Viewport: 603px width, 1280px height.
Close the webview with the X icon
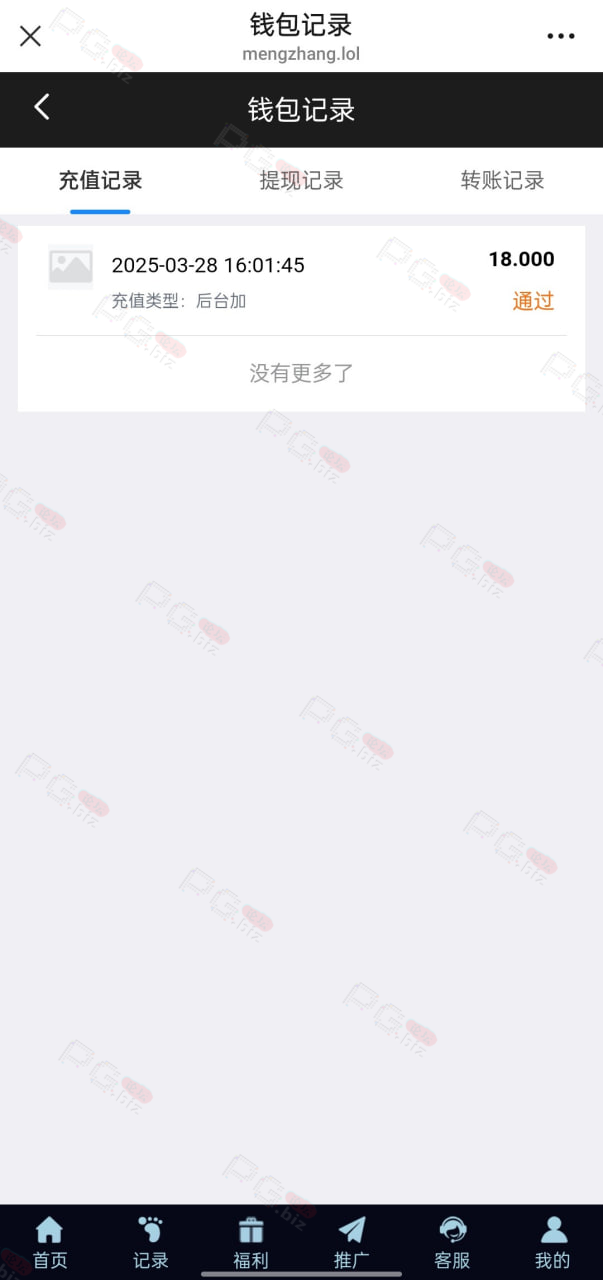pyautogui.click(x=30, y=37)
